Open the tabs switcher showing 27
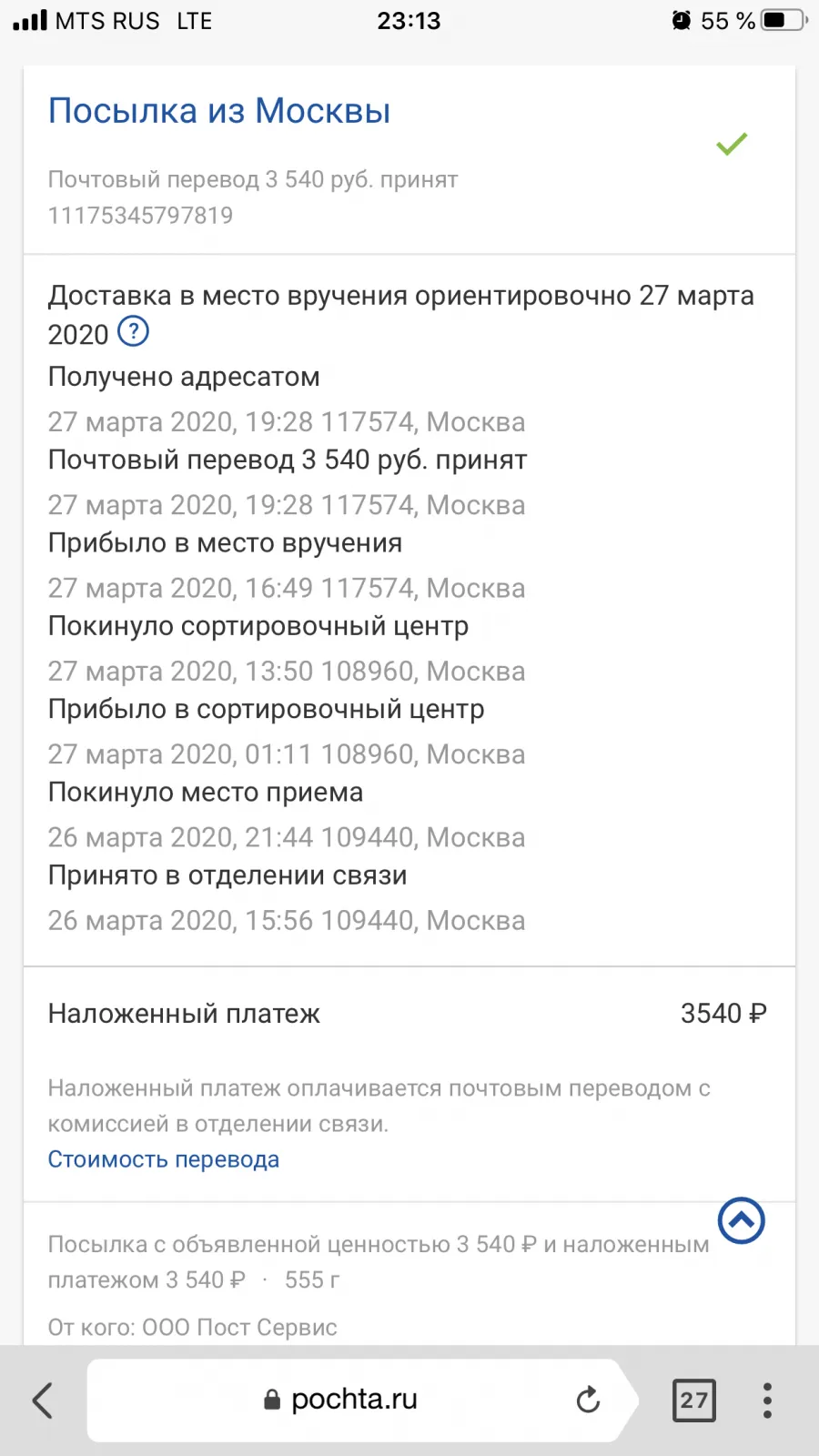This screenshot has height=1456, width=819. pos(693,1400)
